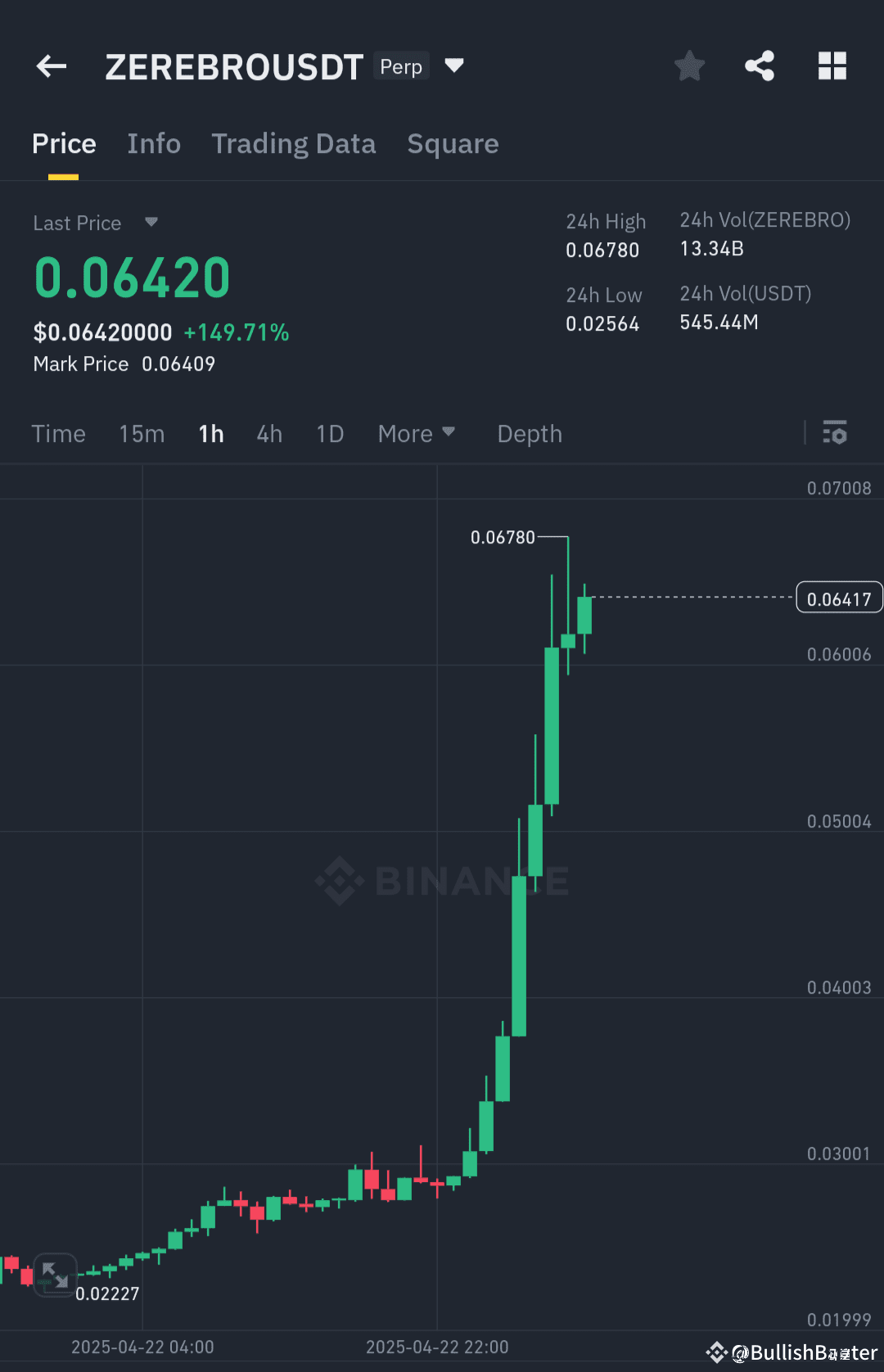Tap the Perp contract badge
Screen dimensions: 884x1372
[x=400, y=65]
